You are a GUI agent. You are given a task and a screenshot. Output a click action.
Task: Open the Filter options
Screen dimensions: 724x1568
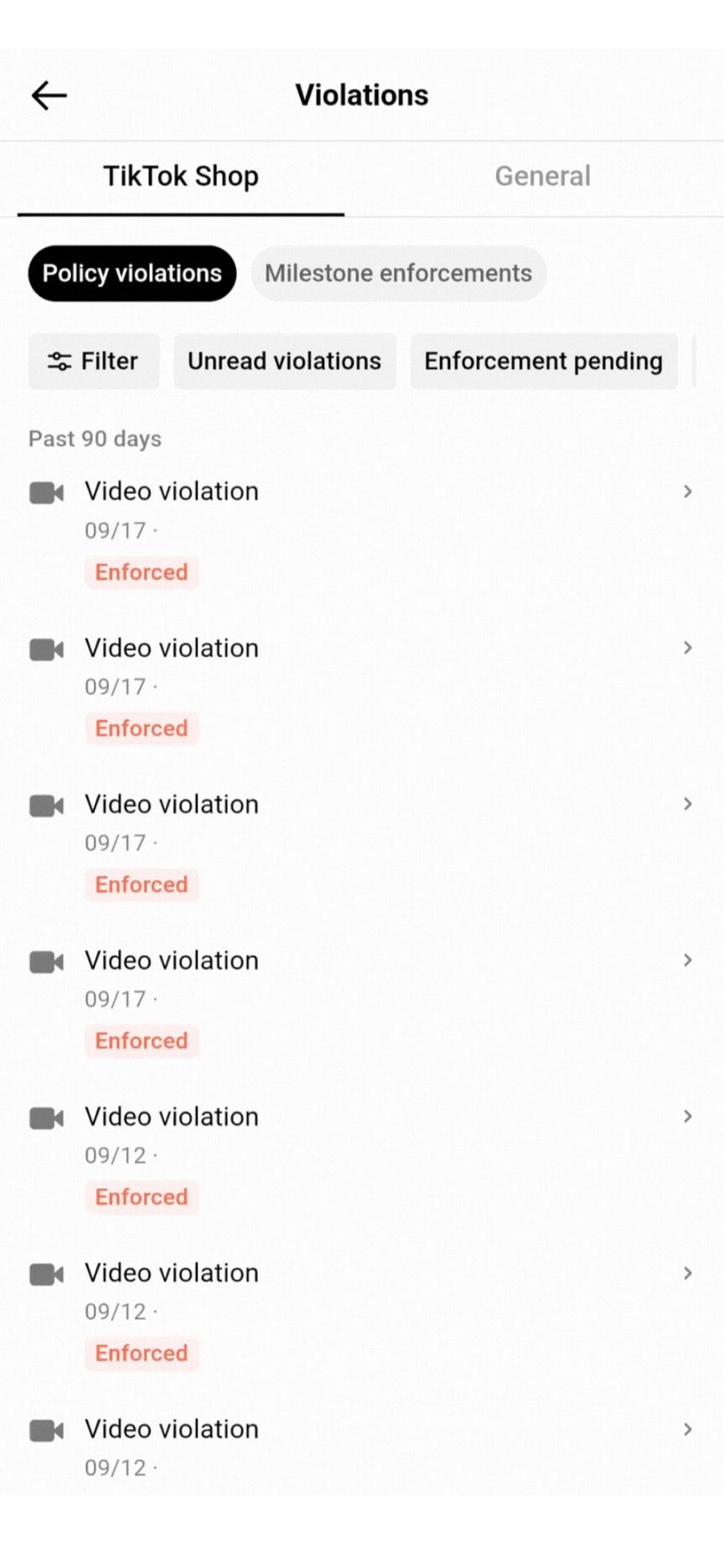[94, 361]
